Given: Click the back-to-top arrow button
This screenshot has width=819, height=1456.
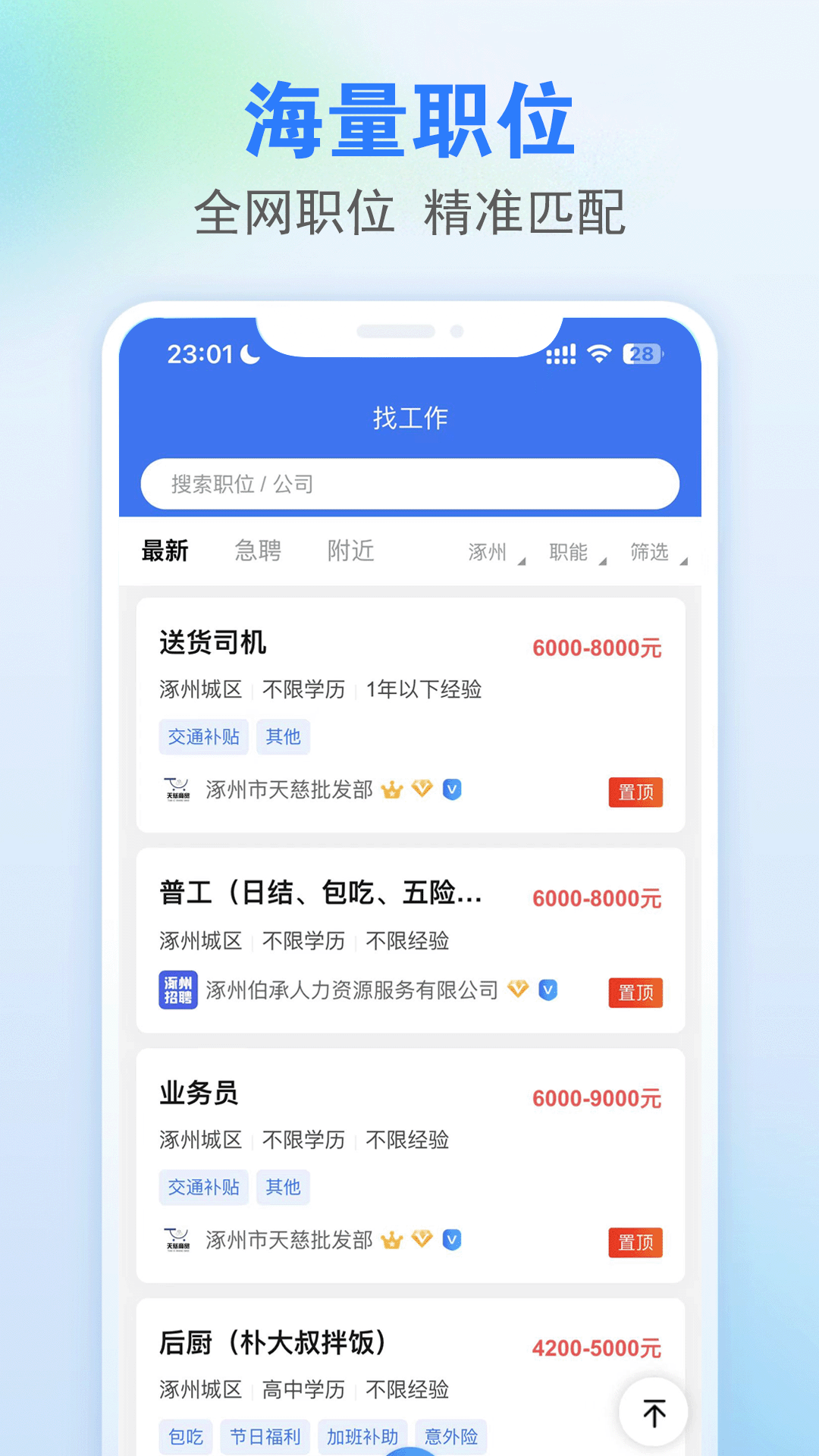Looking at the screenshot, I should pyautogui.click(x=652, y=1412).
